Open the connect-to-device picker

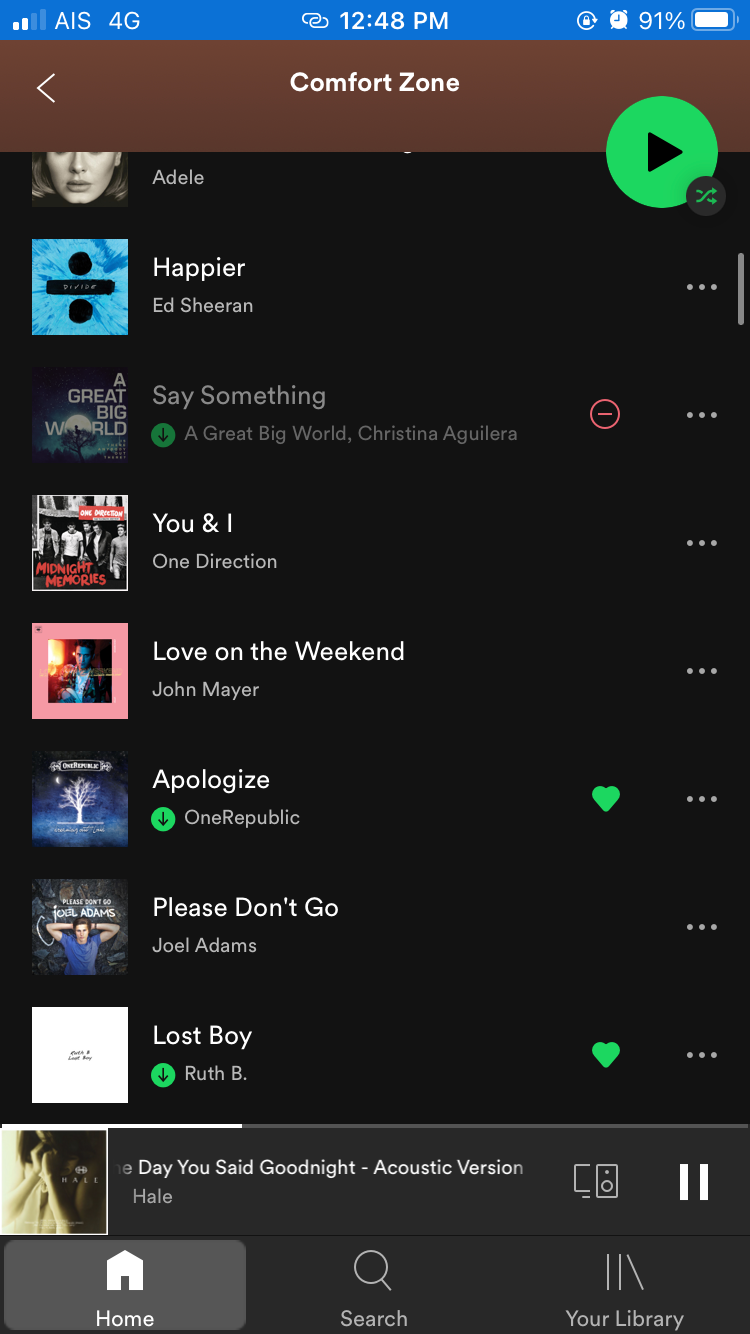click(596, 1181)
